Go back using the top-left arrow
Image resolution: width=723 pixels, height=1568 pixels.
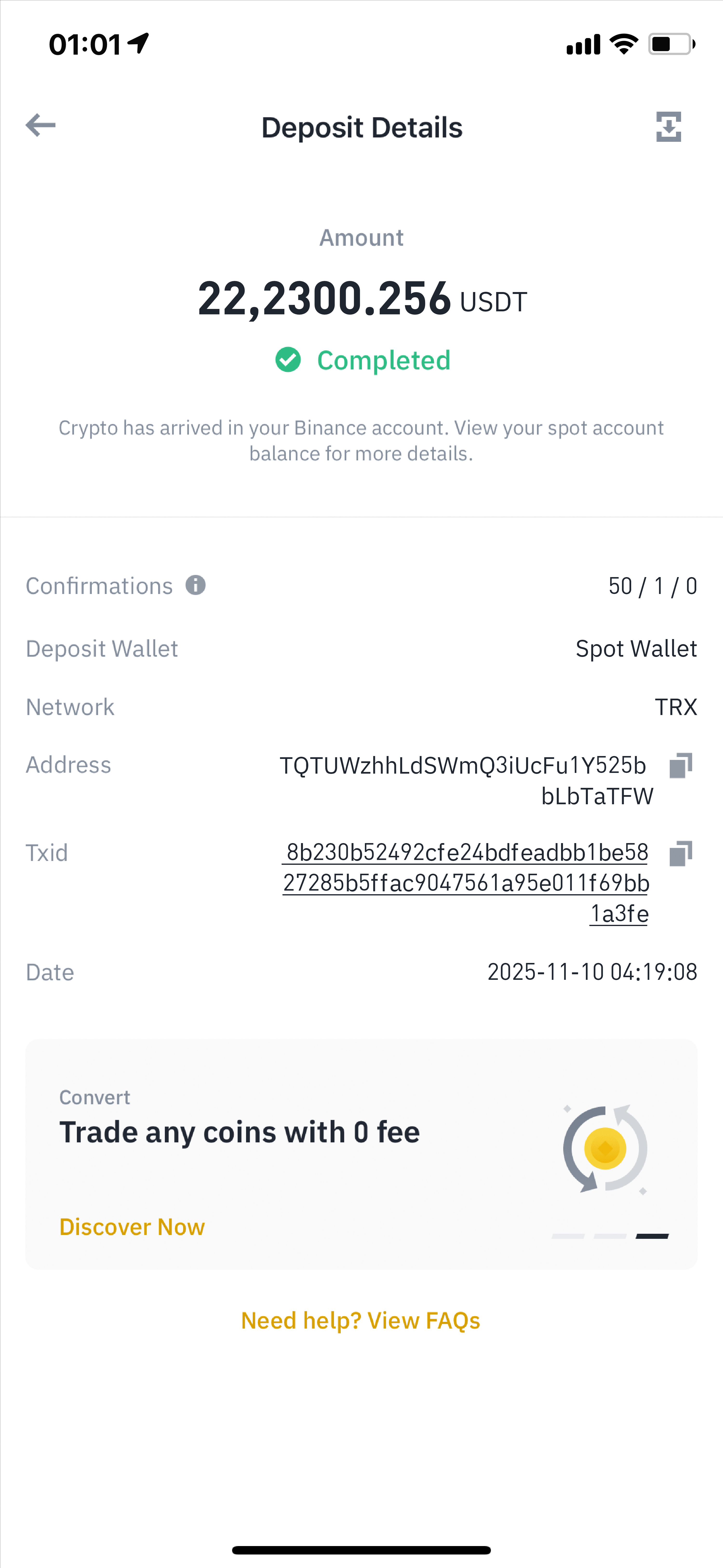pos(41,125)
